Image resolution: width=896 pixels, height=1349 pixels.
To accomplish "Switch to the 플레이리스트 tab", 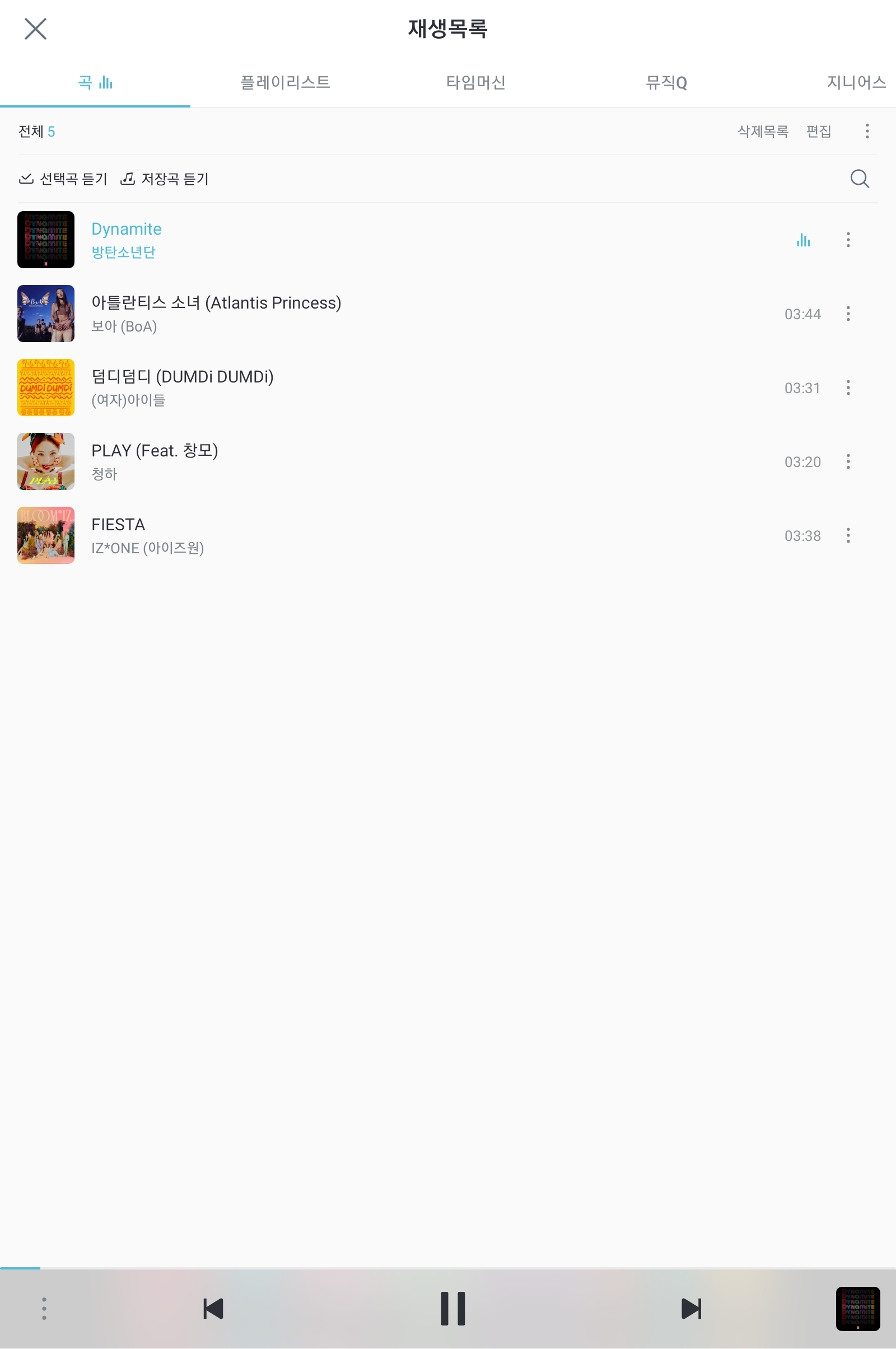I will pos(285,82).
